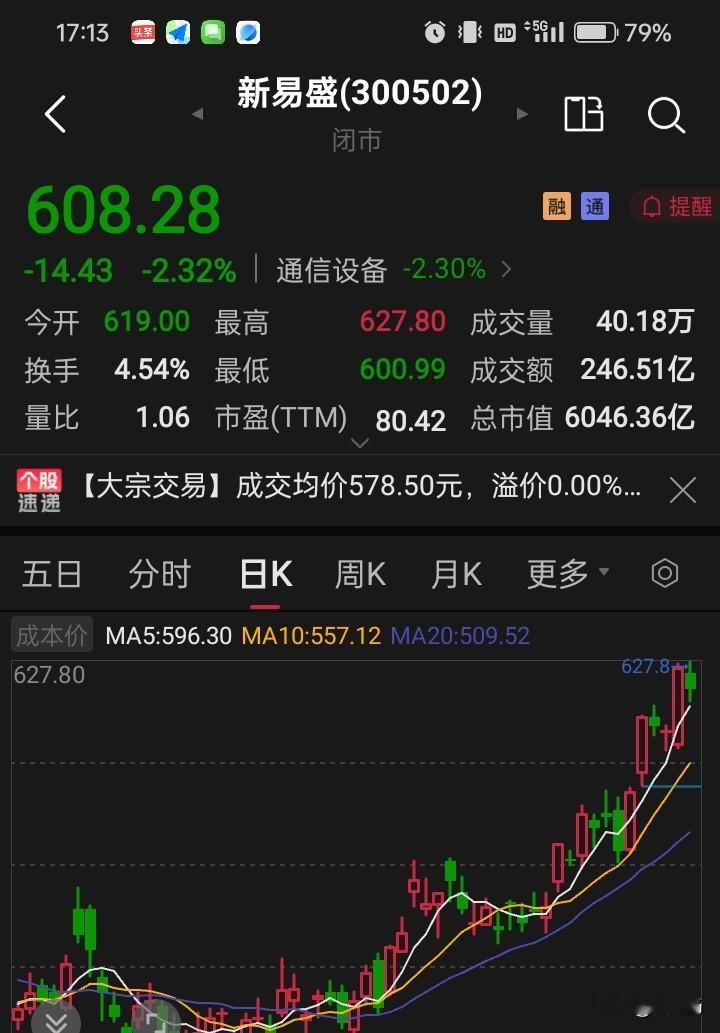Tap the double-down chevron on the chart

click(55, 1019)
